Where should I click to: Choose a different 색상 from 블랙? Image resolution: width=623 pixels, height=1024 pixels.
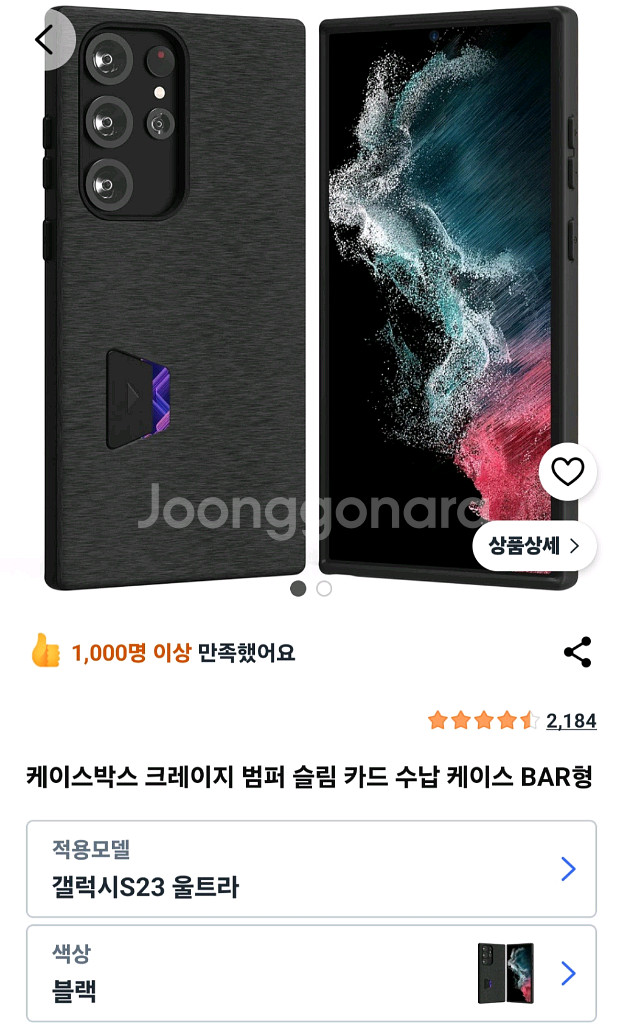point(312,973)
